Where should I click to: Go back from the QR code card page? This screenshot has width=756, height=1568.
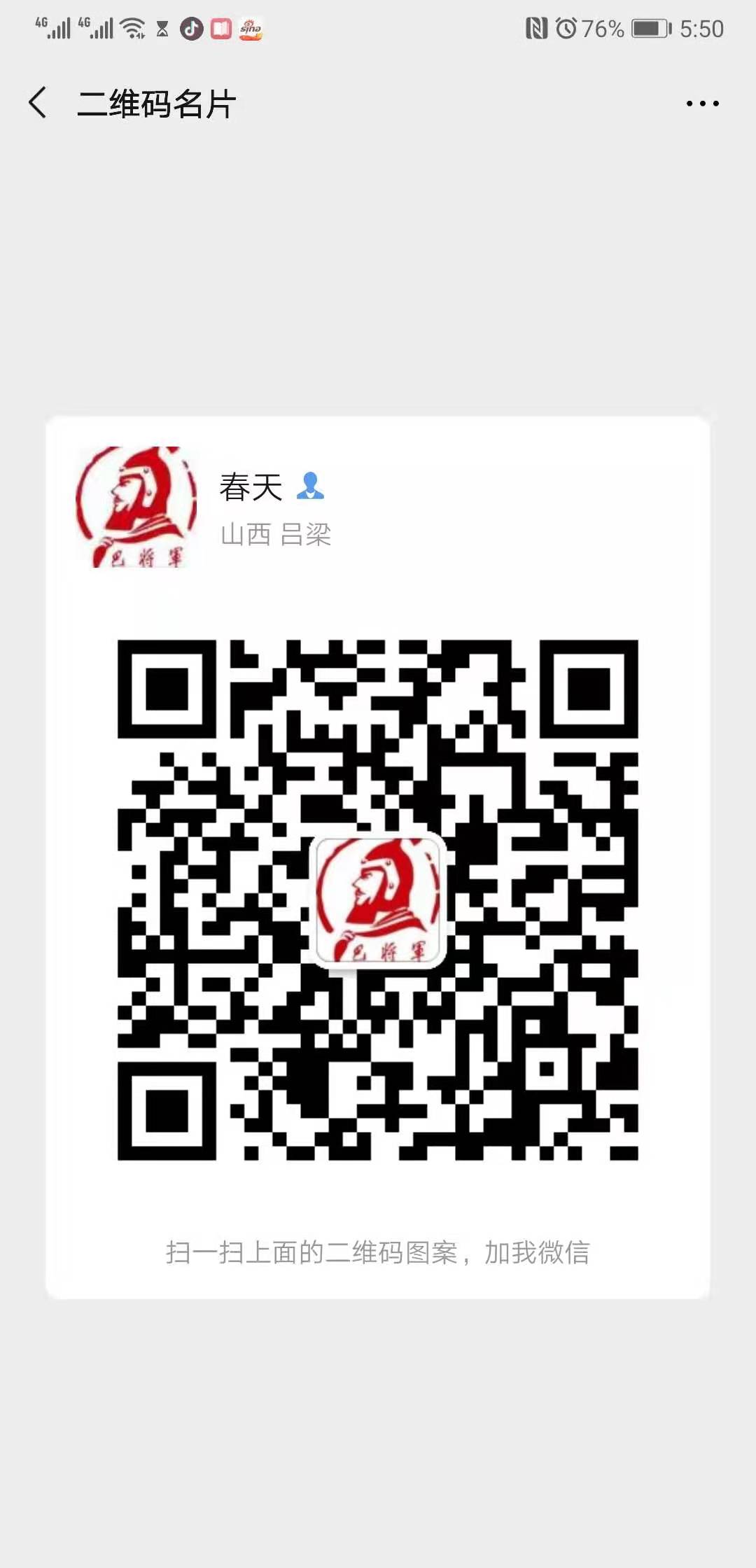38,103
